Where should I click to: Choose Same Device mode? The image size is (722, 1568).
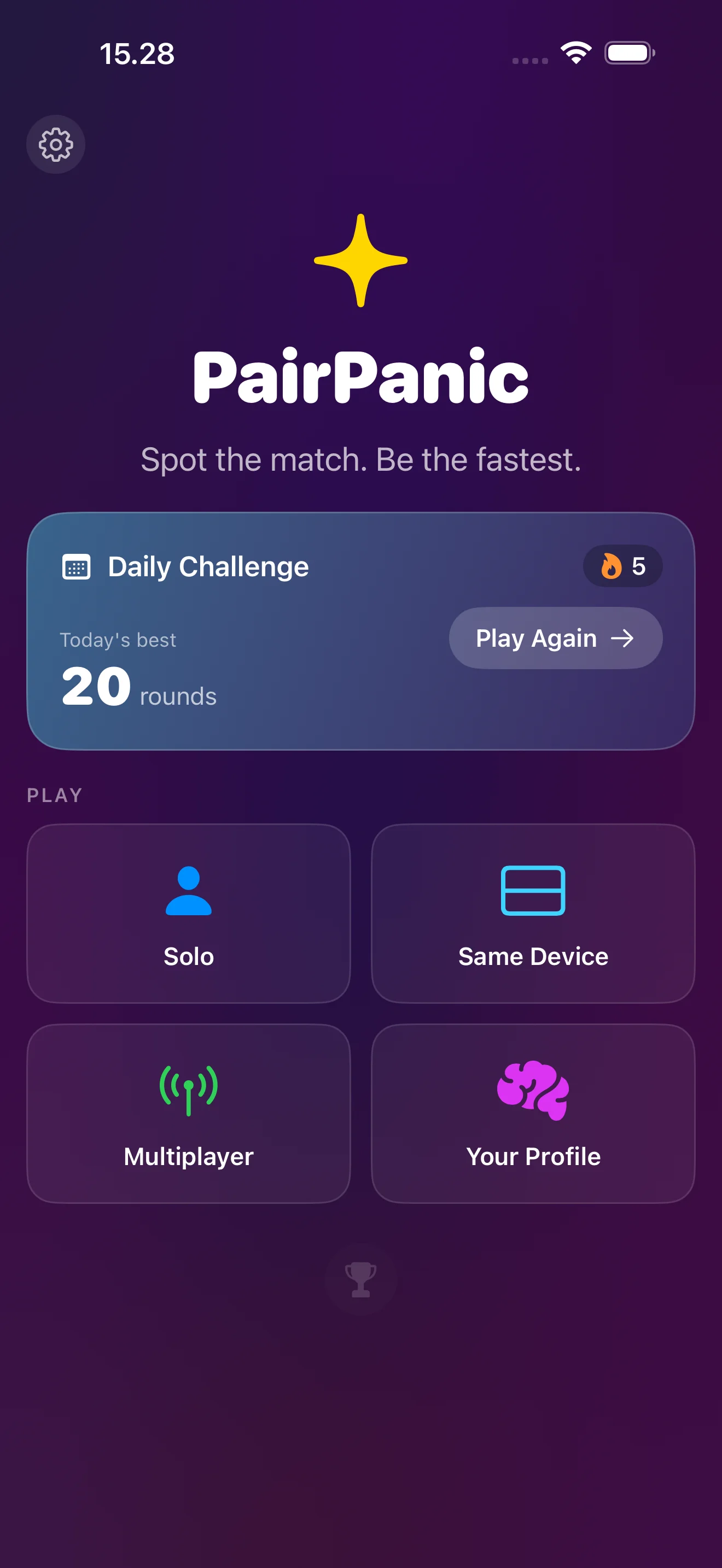533,913
